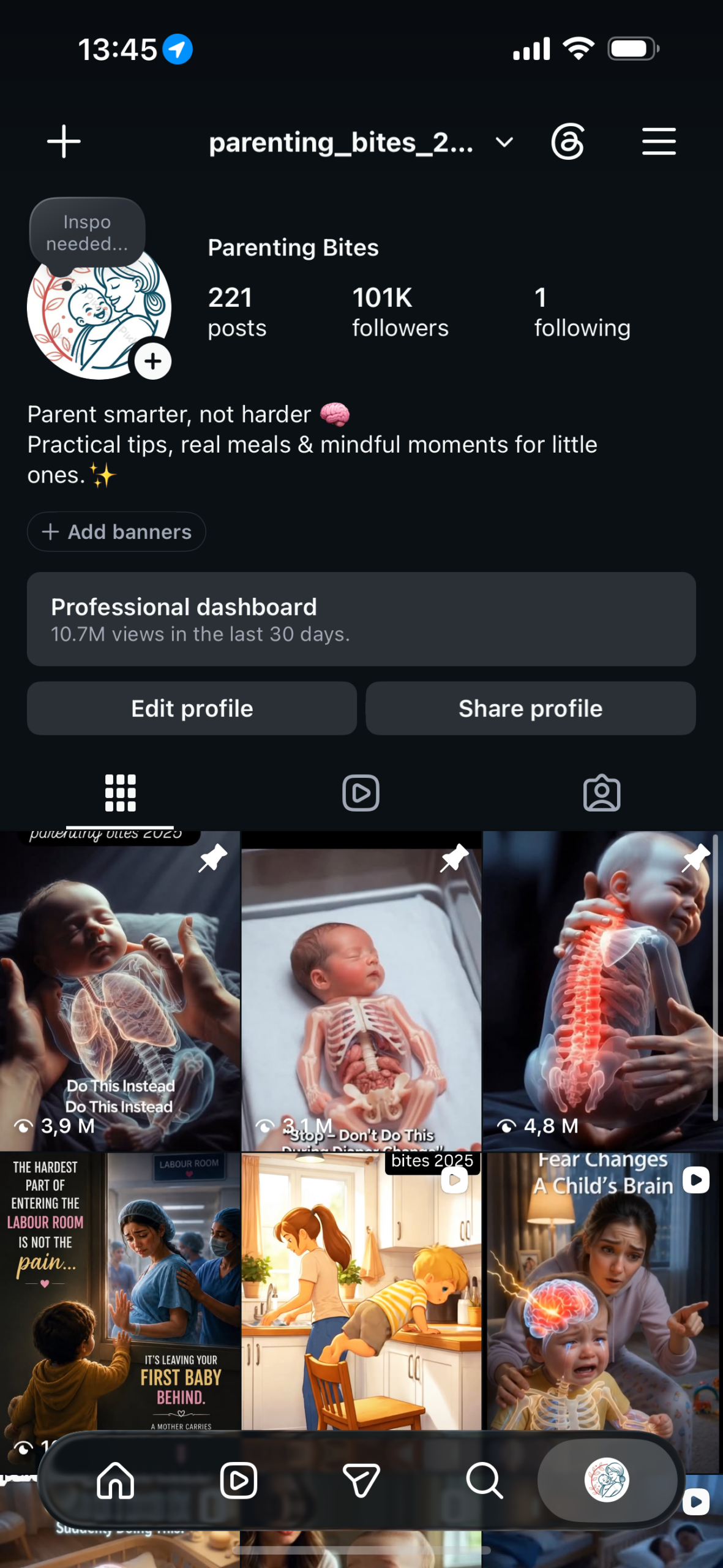This screenshot has height=1568, width=723.
Task: View the 101K followers list
Action: tap(400, 312)
